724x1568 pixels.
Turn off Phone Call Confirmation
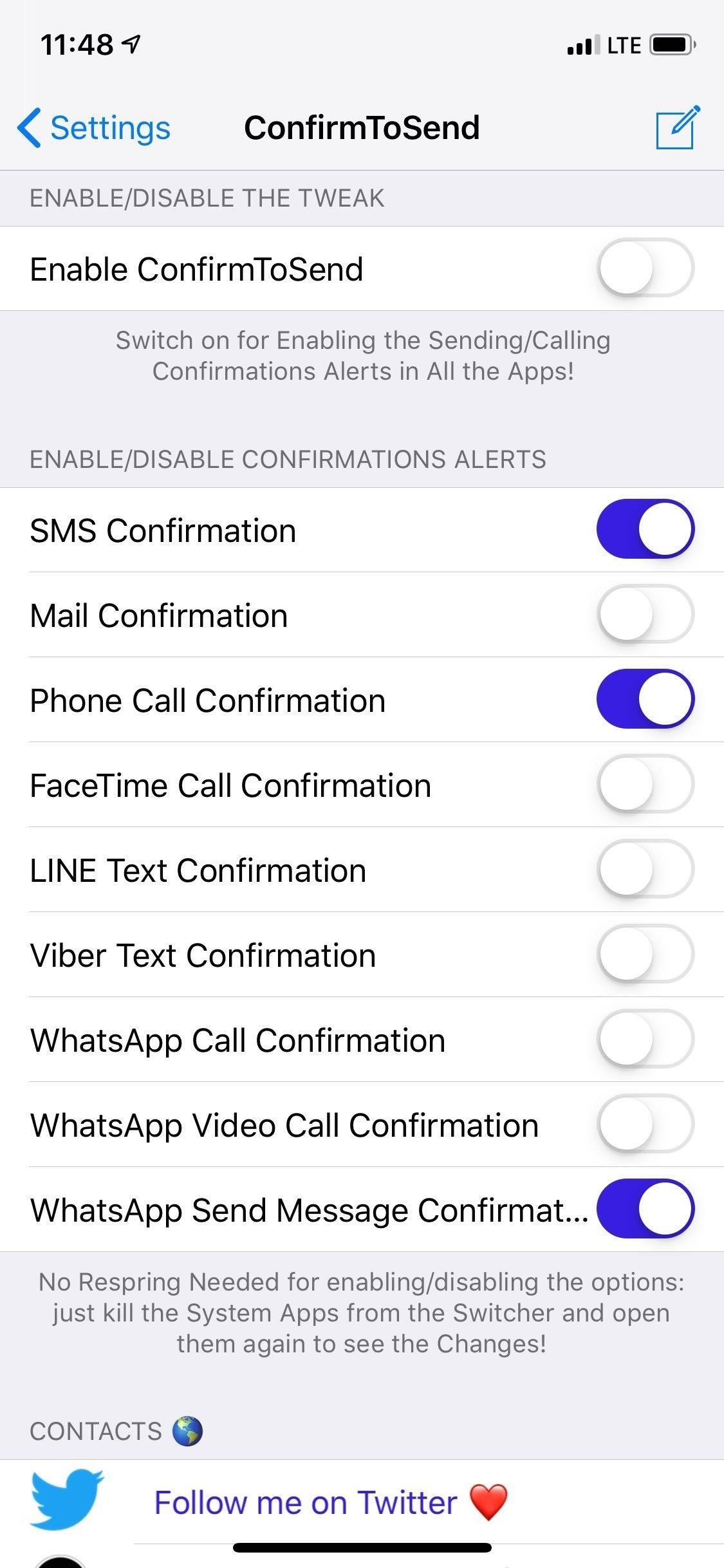click(x=645, y=699)
